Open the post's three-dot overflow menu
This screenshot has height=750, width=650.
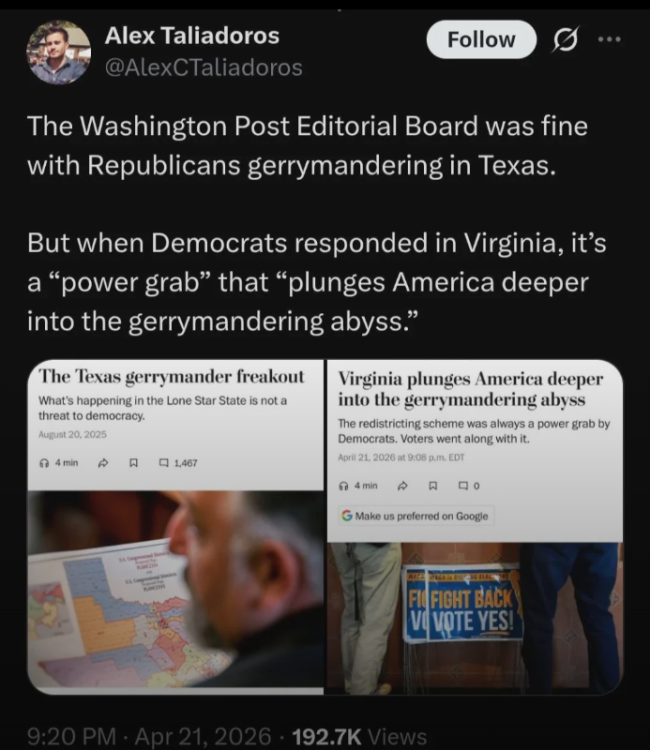click(609, 40)
